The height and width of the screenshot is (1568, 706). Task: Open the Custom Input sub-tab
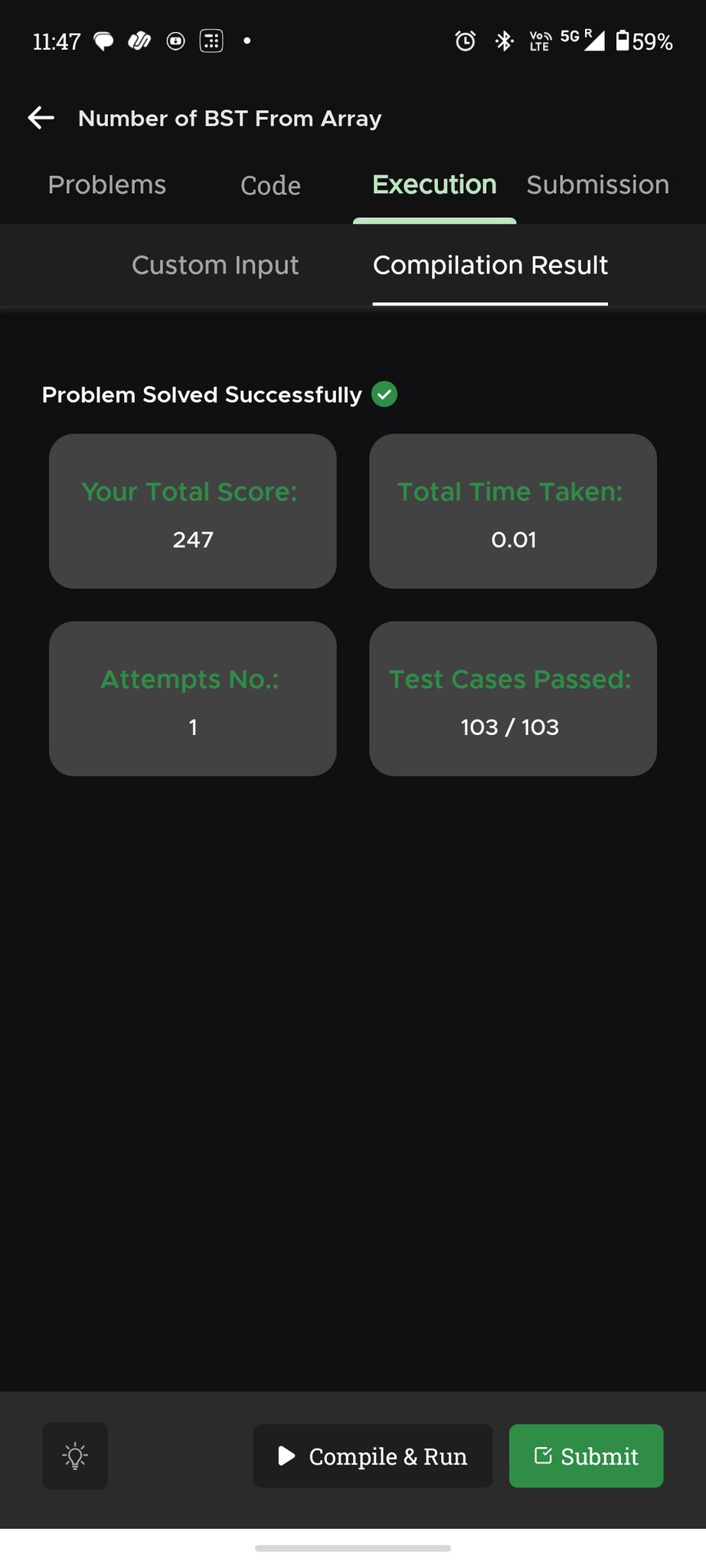point(215,265)
